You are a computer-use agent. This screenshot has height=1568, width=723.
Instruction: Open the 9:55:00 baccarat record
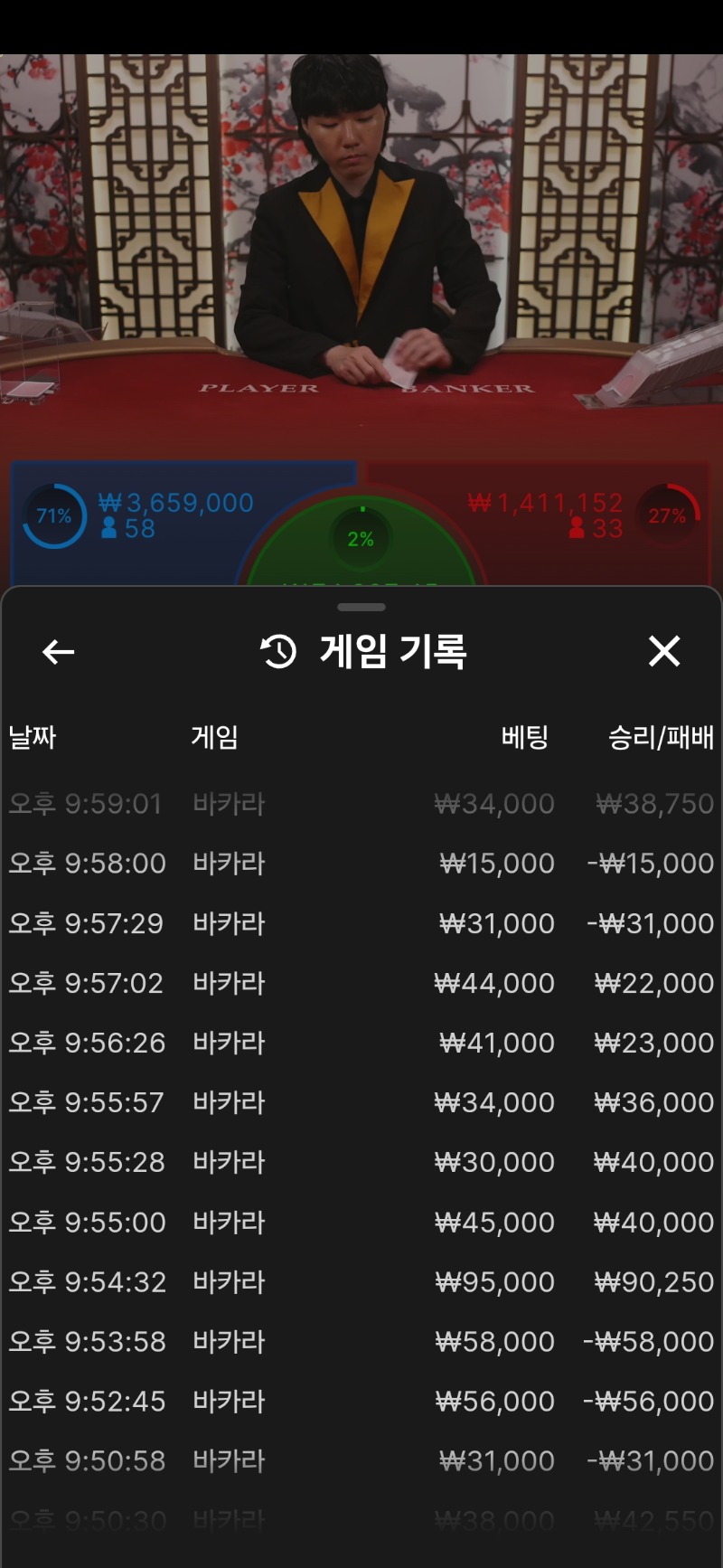(361, 1222)
